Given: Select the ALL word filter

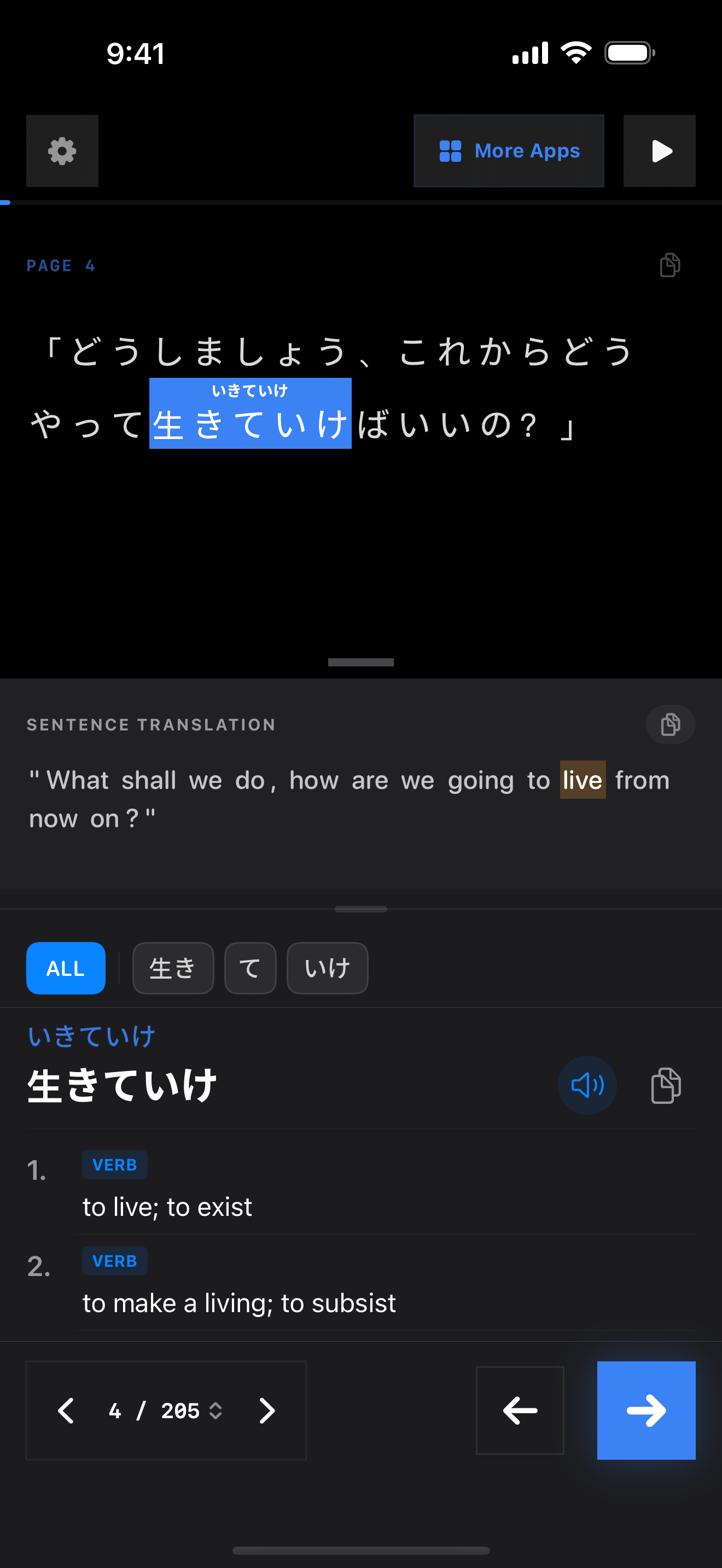Looking at the screenshot, I should [66, 968].
